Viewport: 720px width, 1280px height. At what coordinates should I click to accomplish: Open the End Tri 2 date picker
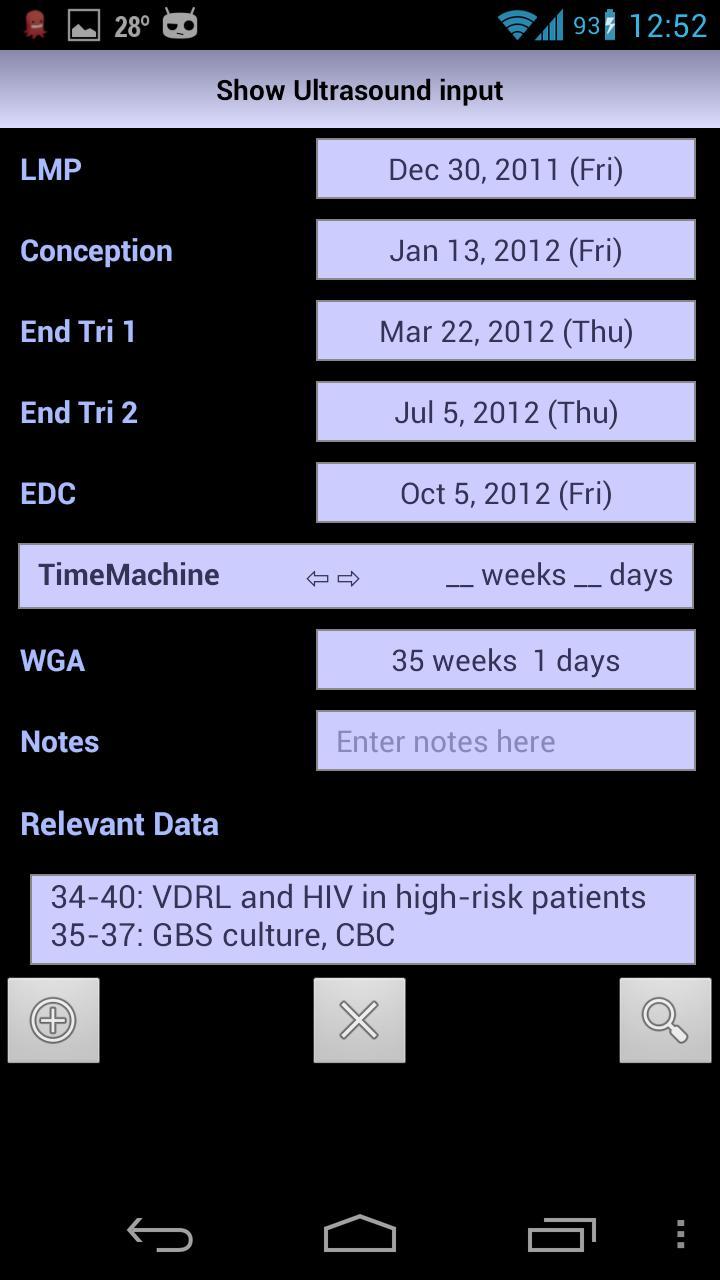coord(505,412)
